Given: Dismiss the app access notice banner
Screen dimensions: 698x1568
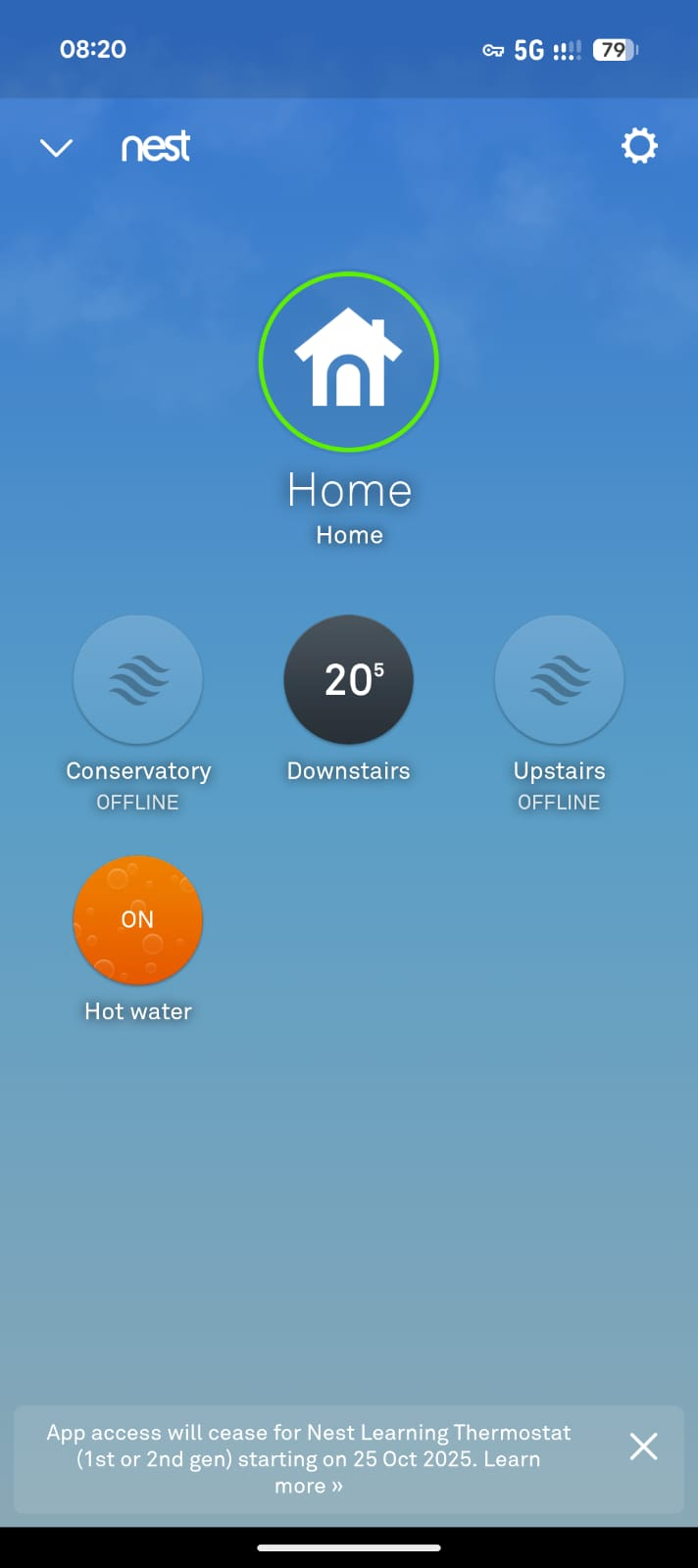Looking at the screenshot, I should [x=643, y=1446].
